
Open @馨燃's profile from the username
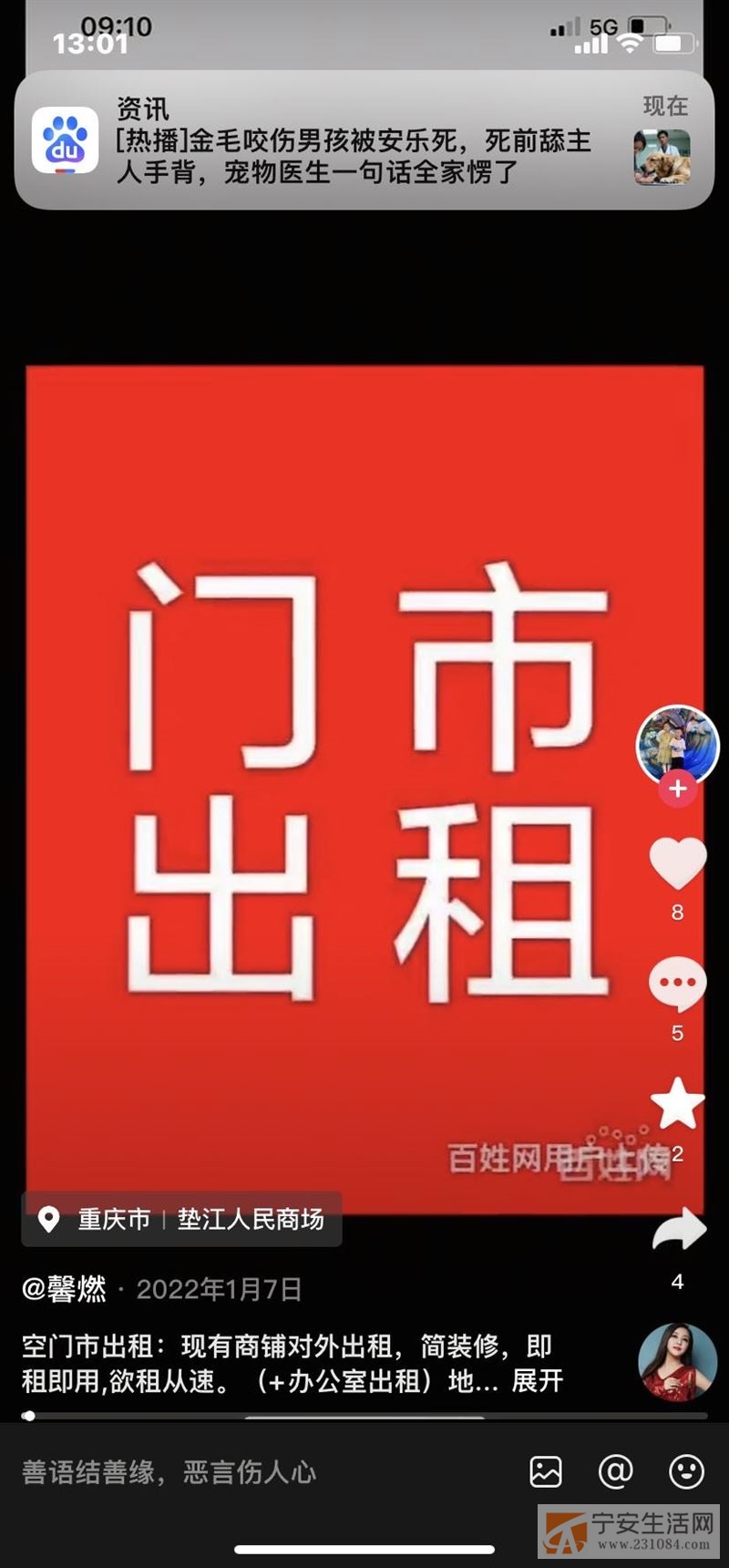[64, 1289]
